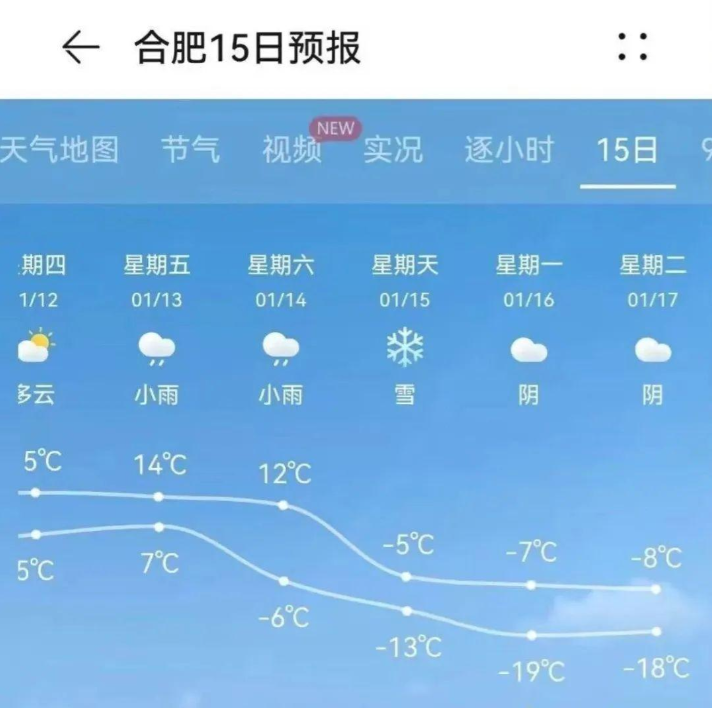Switch to the 视频 tab
Viewport: 712px width, 708px height.
pos(292,150)
